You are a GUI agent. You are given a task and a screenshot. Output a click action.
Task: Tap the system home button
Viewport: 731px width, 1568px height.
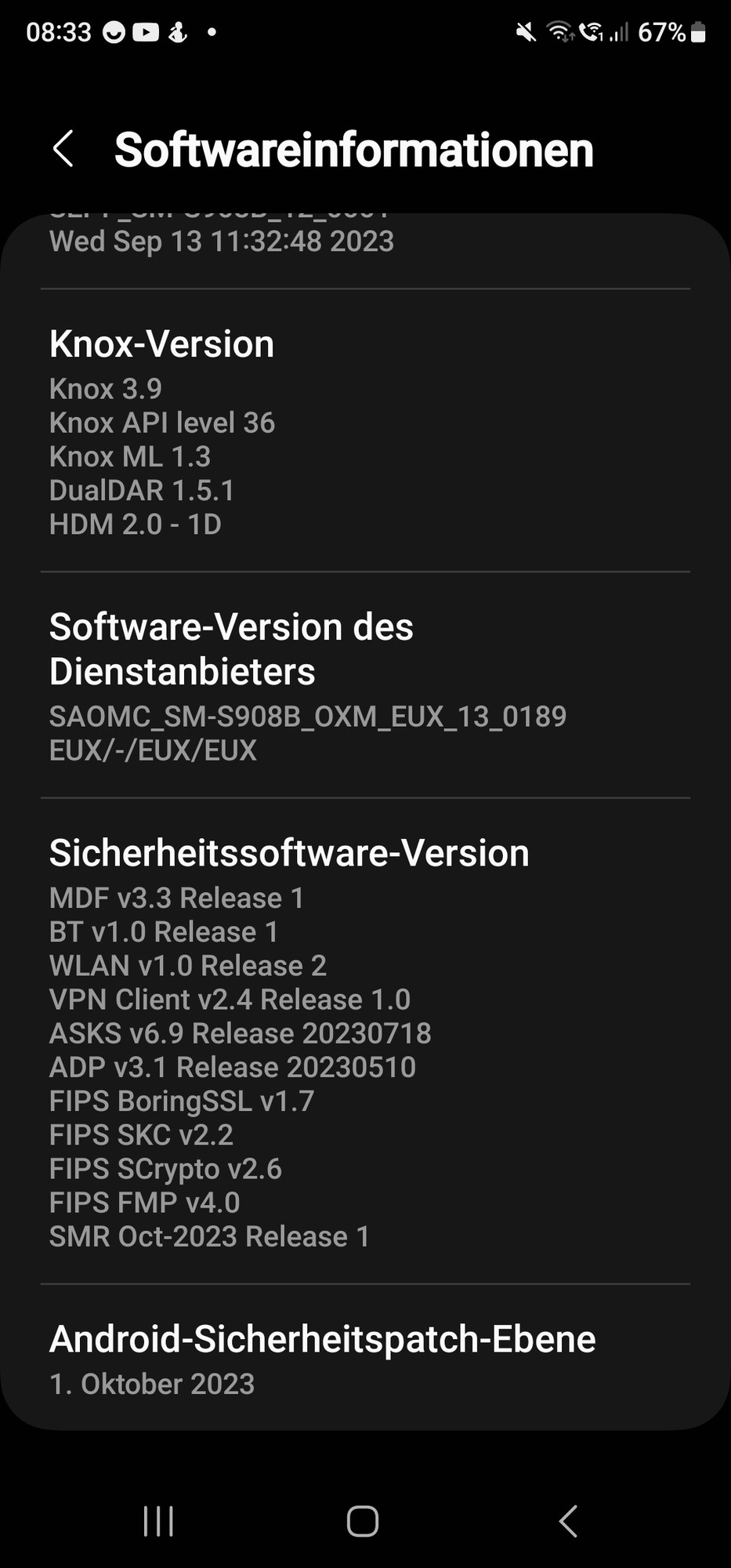point(363,1522)
